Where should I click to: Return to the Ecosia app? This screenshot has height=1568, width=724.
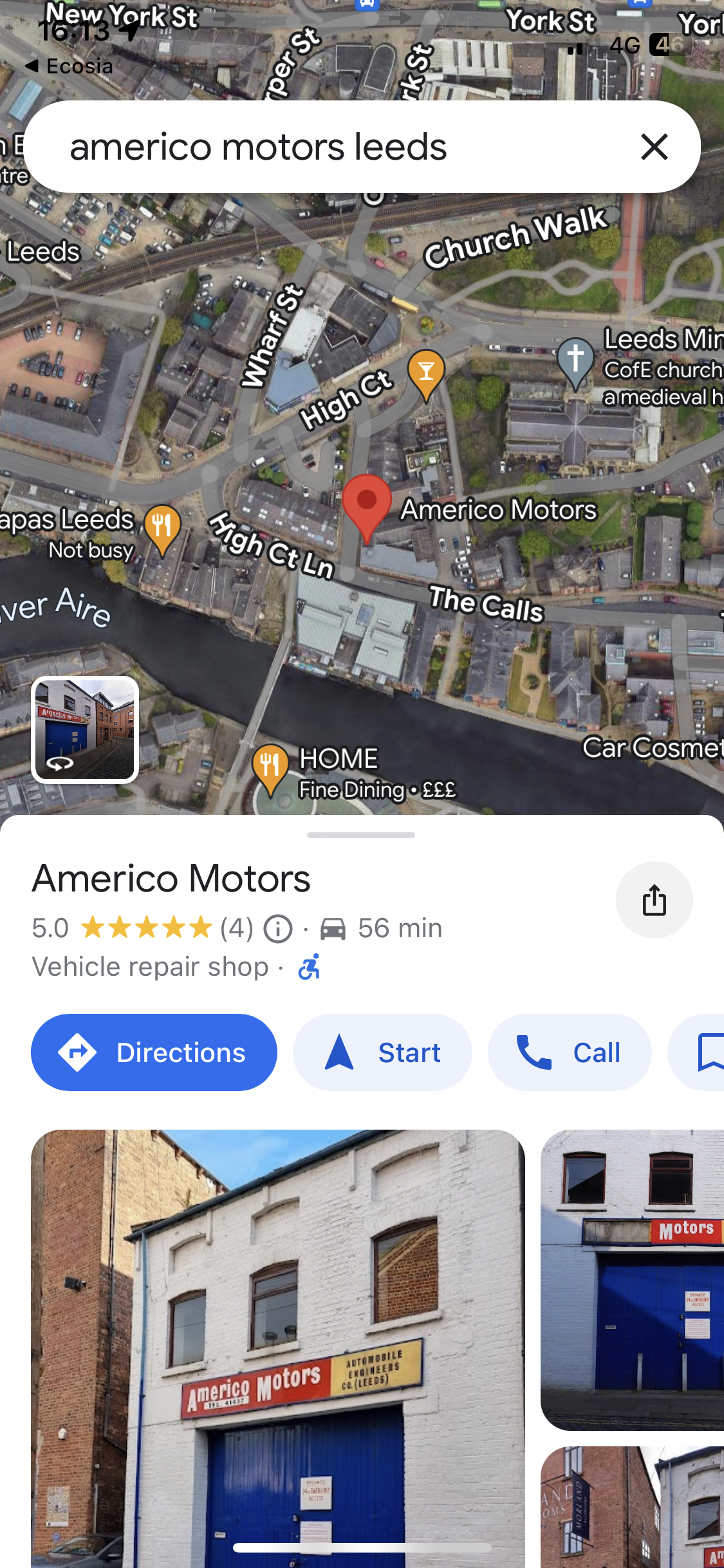(x=69, y=66)
